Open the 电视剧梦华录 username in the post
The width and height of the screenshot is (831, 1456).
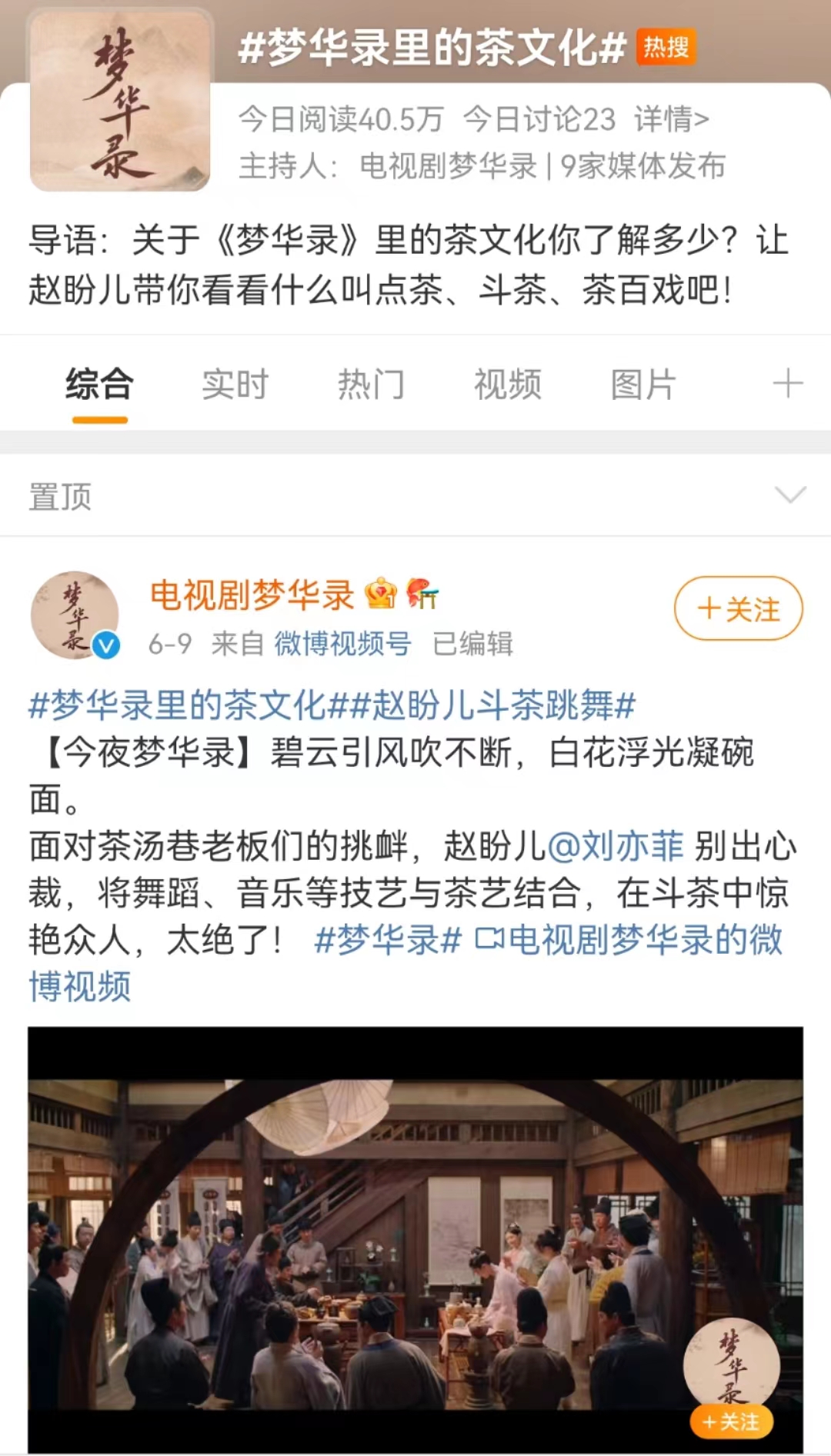click(252, 595)
